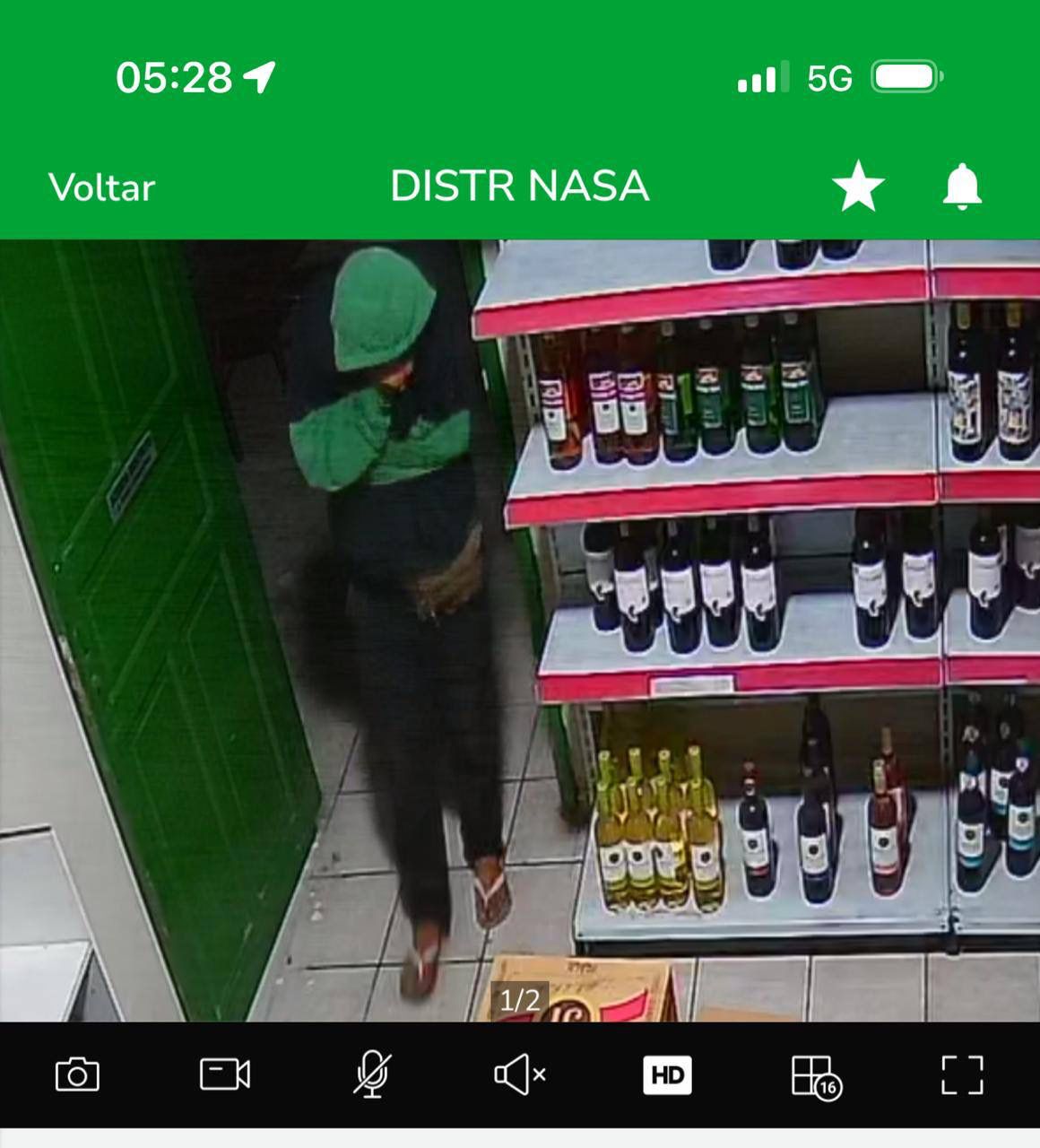The height and width of the screenshot is (1148, 1040).
Task: Take a snapshot of the camera feed
Action: (x=77, y=1074)
